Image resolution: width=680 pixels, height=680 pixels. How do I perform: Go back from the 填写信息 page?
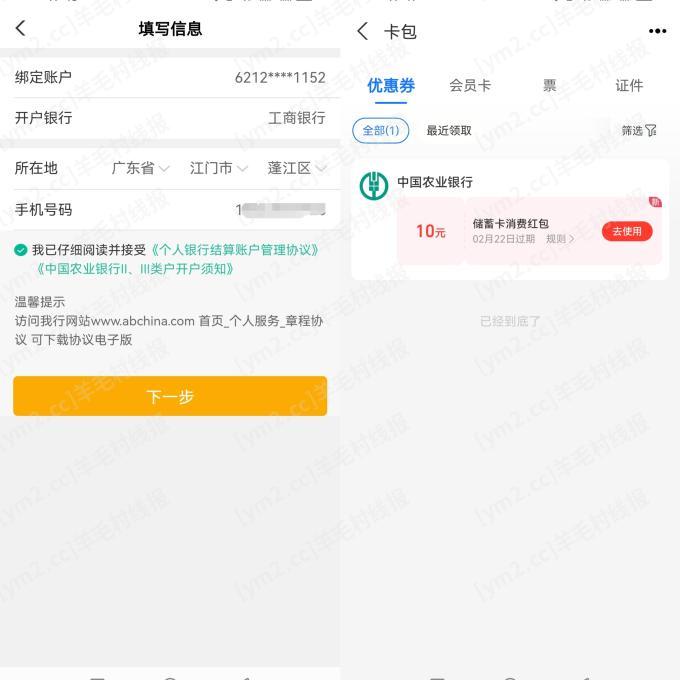point(21,29)
